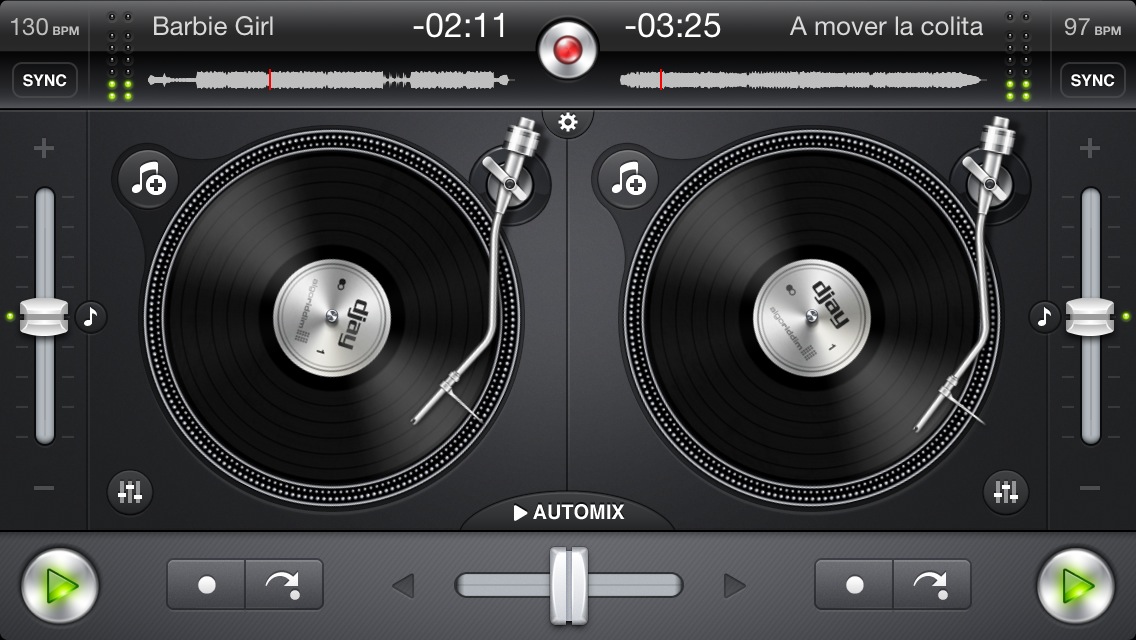Screen dimensions: 1136x640
Task: Play the A mover la colita deck
Action: point(1075,585)
